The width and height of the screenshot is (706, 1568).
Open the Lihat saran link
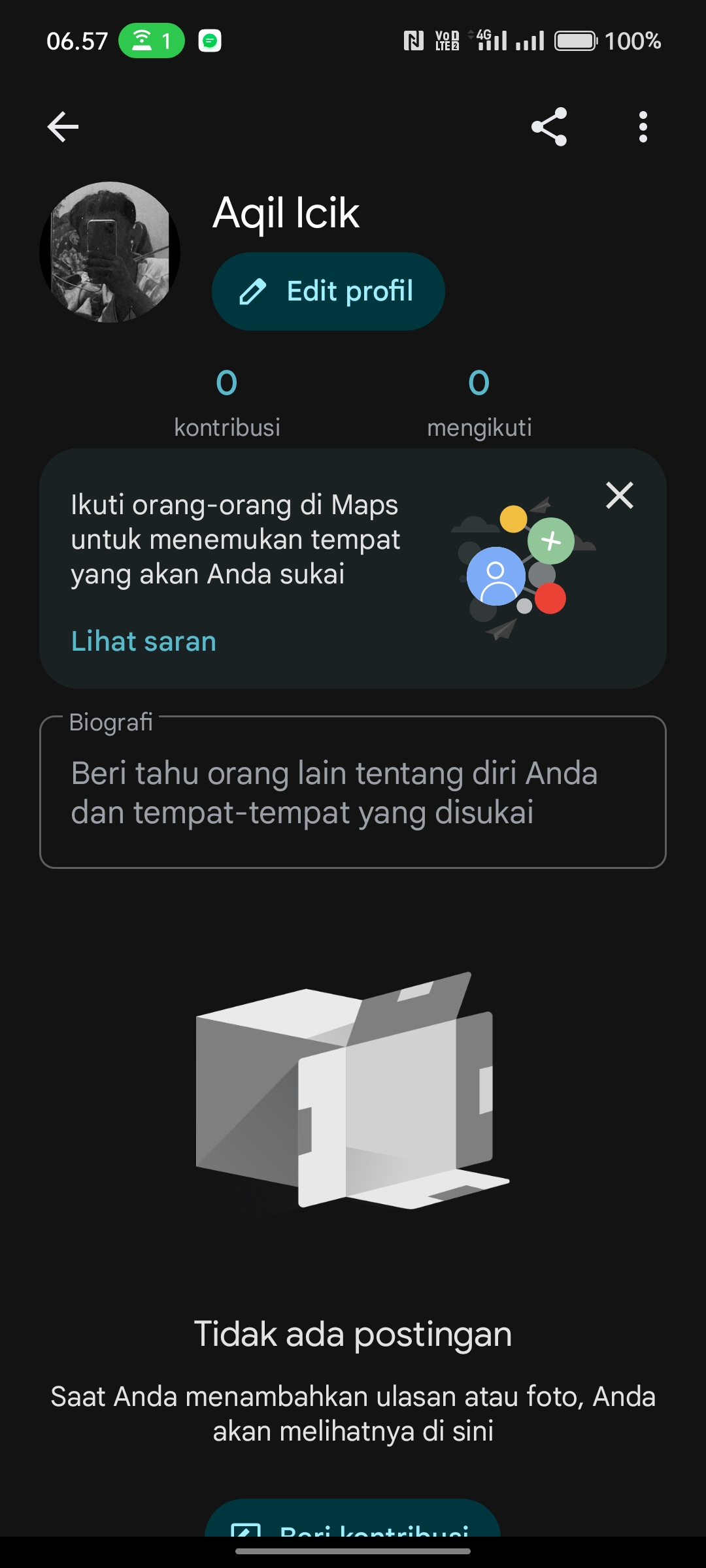143,642
